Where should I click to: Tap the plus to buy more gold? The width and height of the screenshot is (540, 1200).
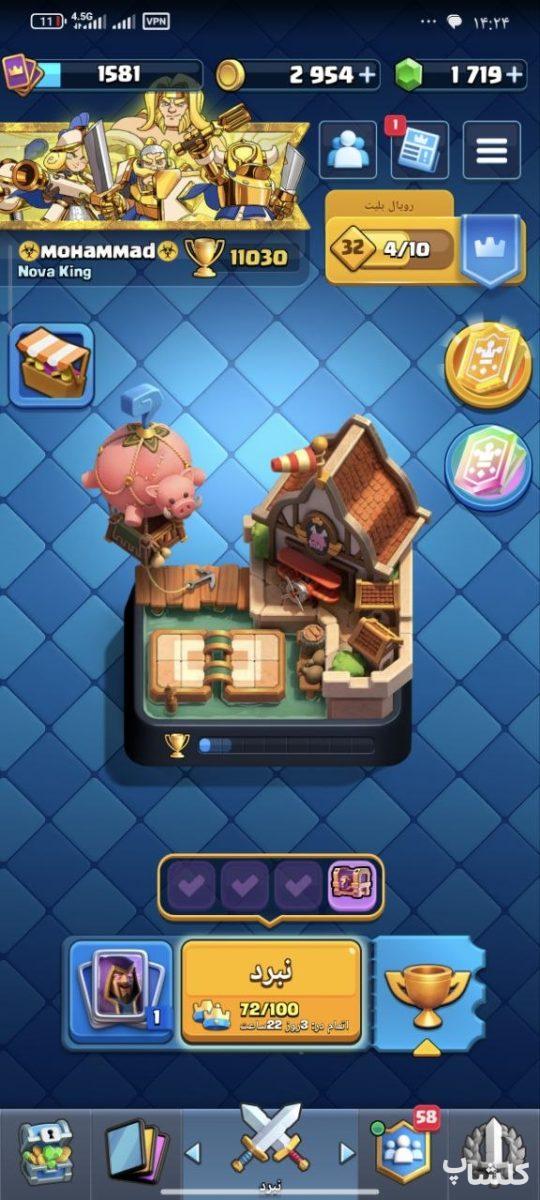(x=367, y=74)
